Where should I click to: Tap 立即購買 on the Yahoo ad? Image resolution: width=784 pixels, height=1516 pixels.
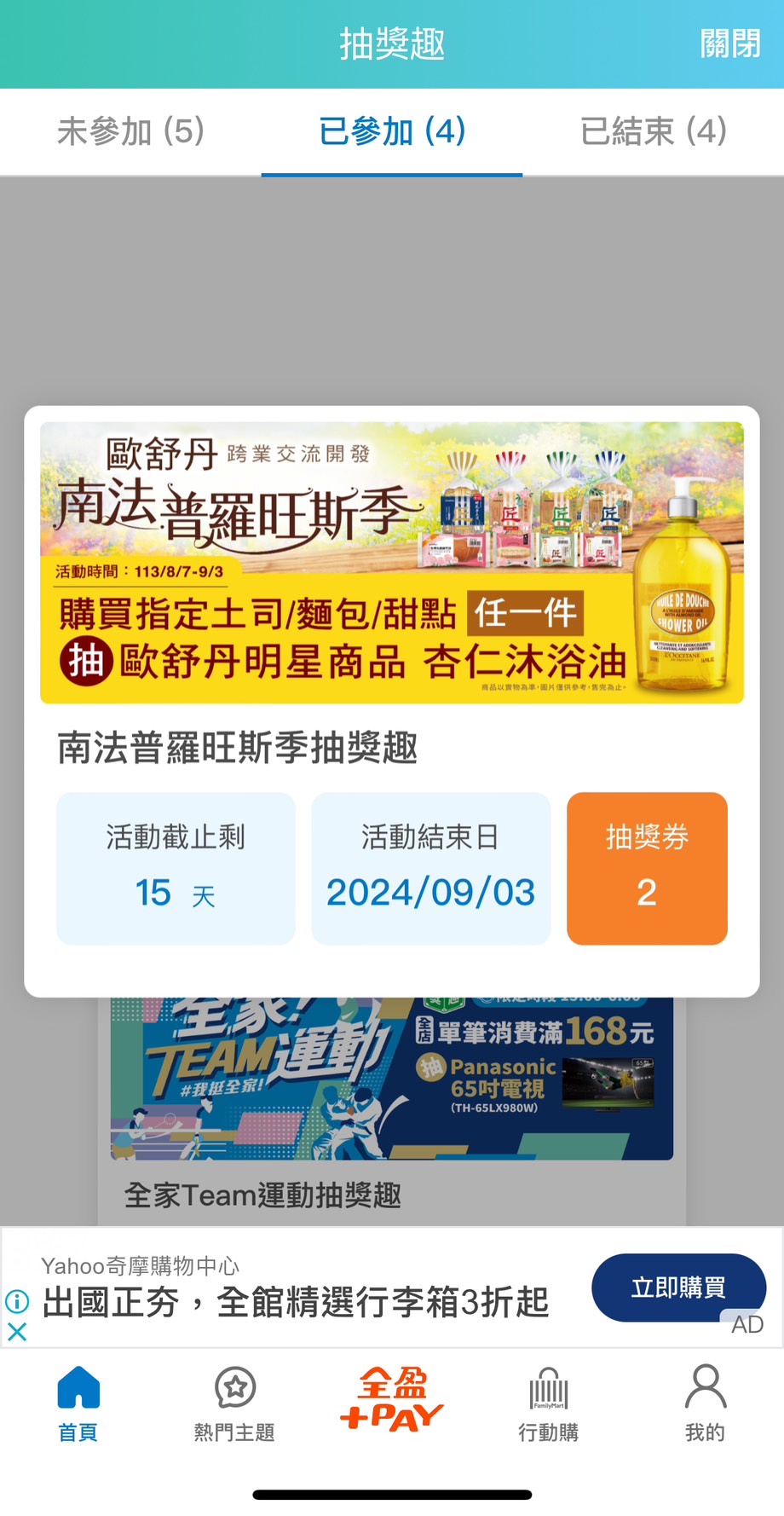(677, 1287)
